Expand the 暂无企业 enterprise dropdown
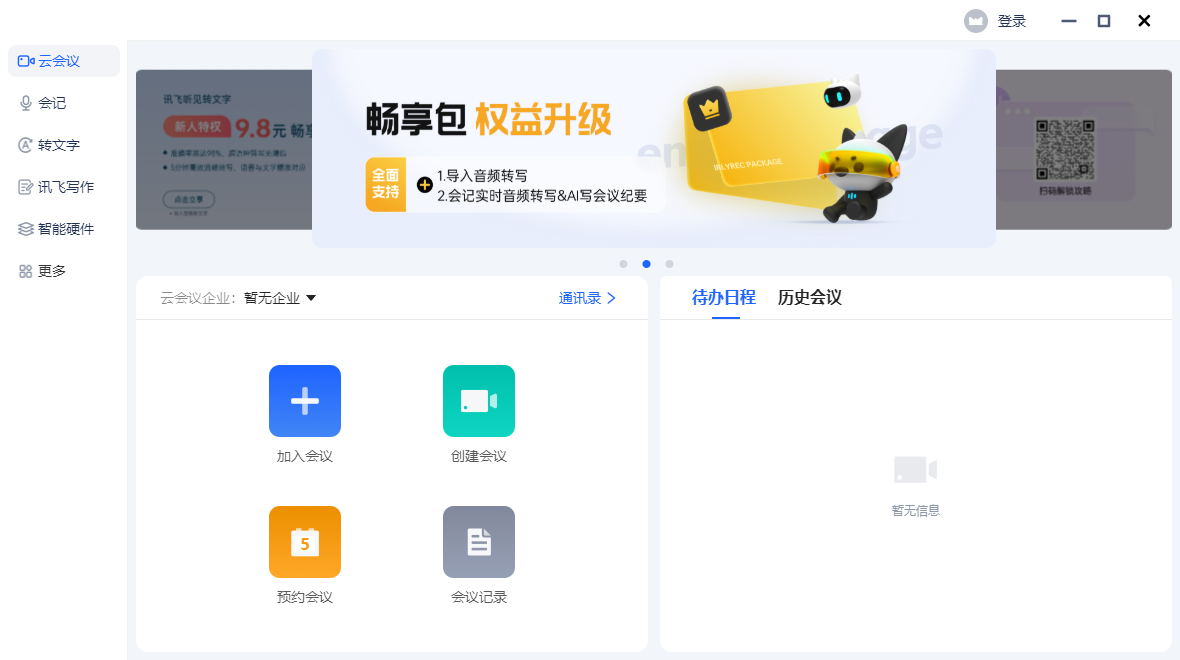The image size is (1180, 660). 280,298
